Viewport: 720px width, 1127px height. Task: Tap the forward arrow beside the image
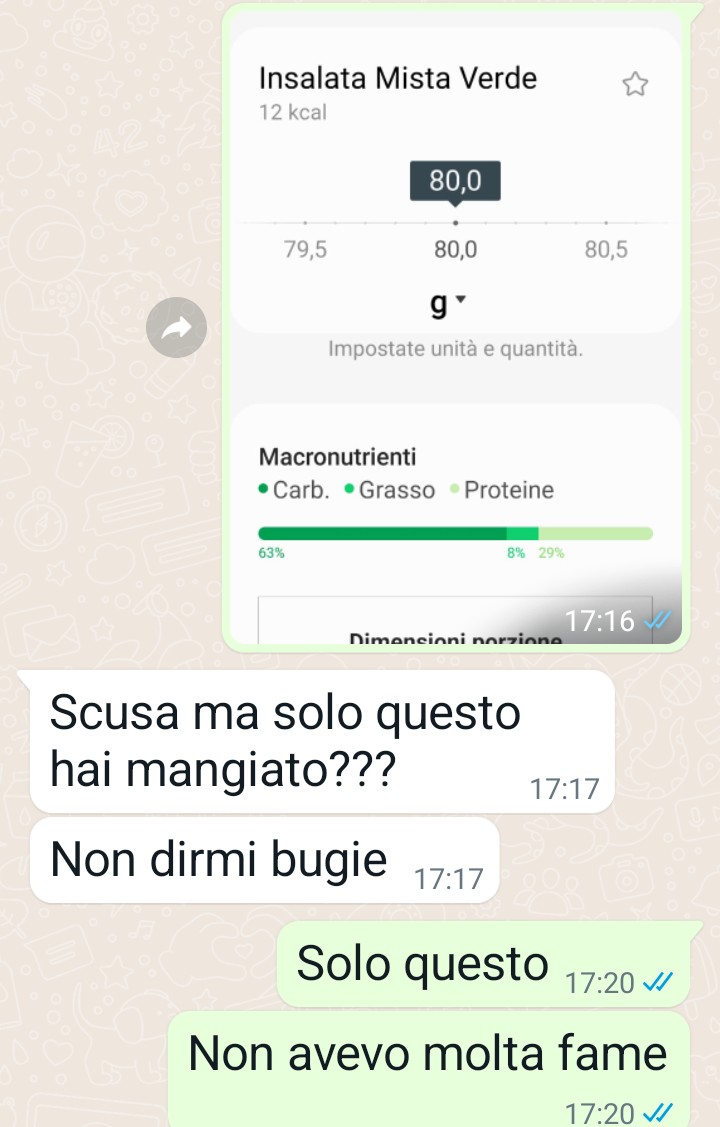pos(176,327)
